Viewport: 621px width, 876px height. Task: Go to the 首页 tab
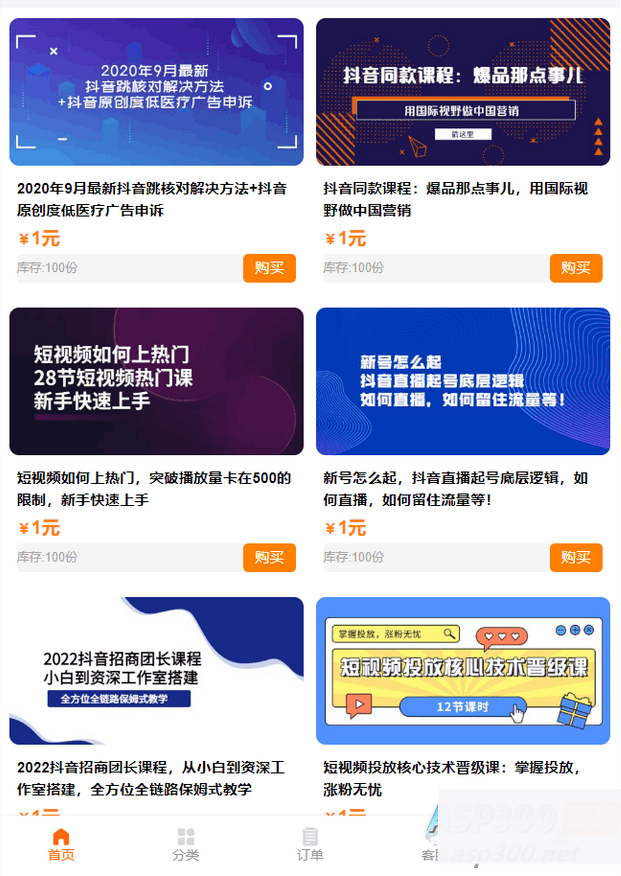61,845
